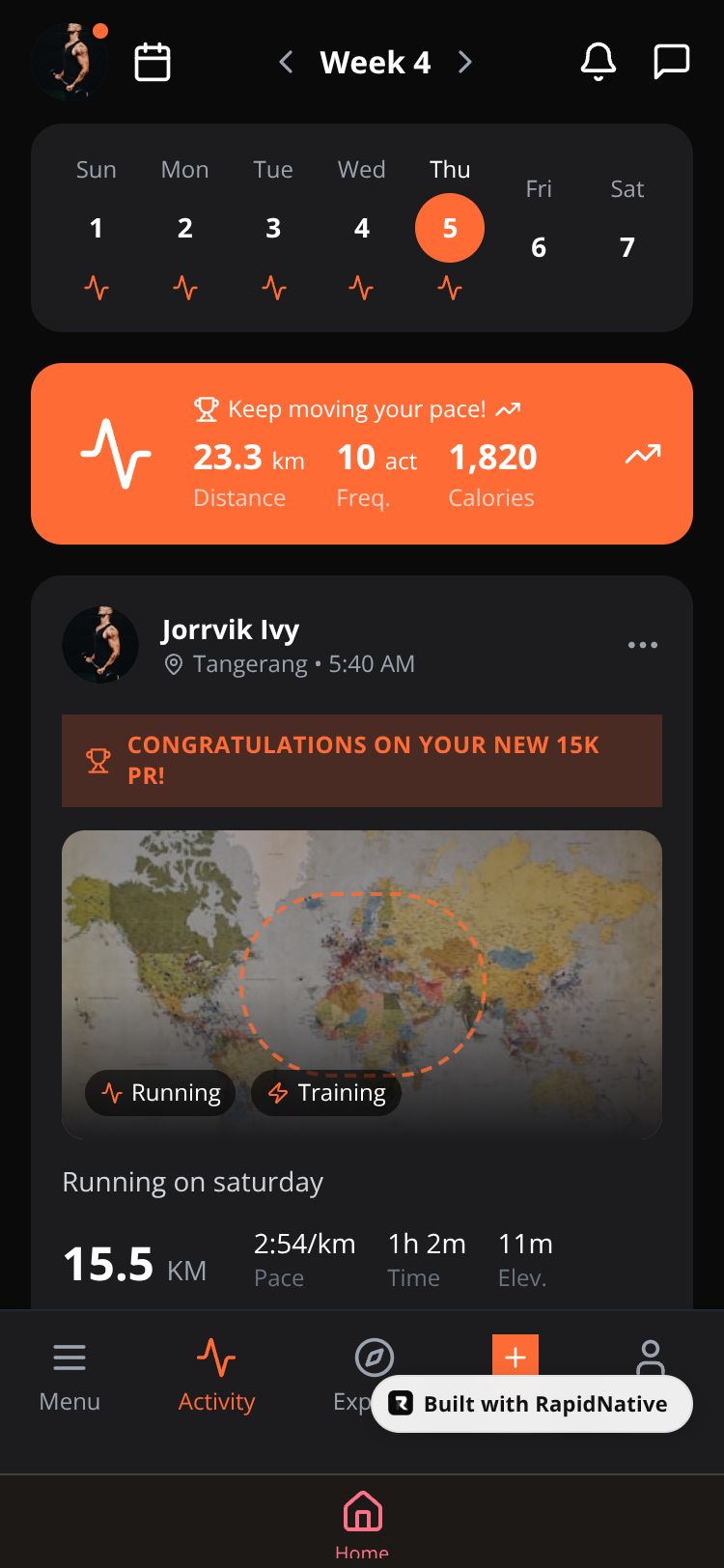Go to the next week
The height and width of the screenshot is (1568, 724).
(x=465, y=63)
